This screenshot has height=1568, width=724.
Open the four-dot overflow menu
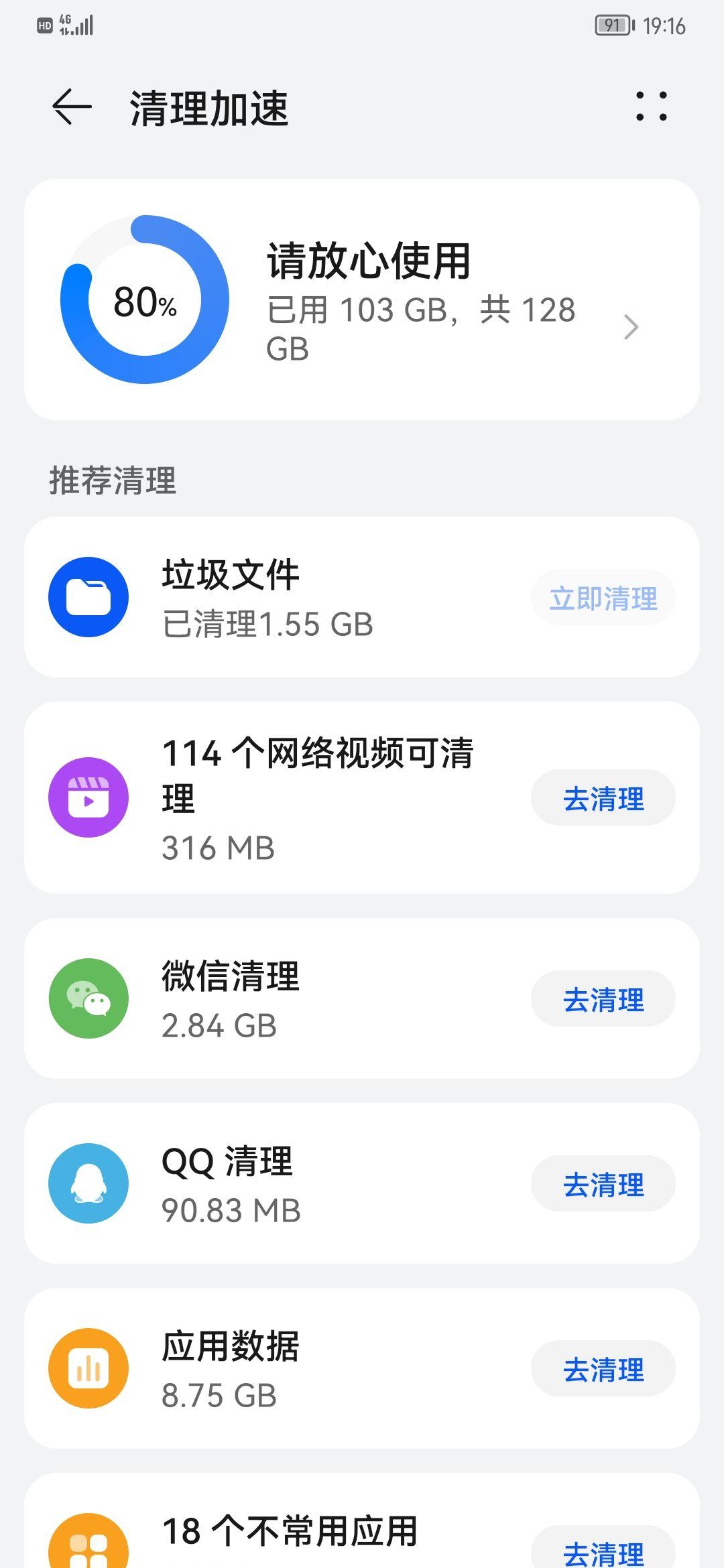[x=651, y=107]
